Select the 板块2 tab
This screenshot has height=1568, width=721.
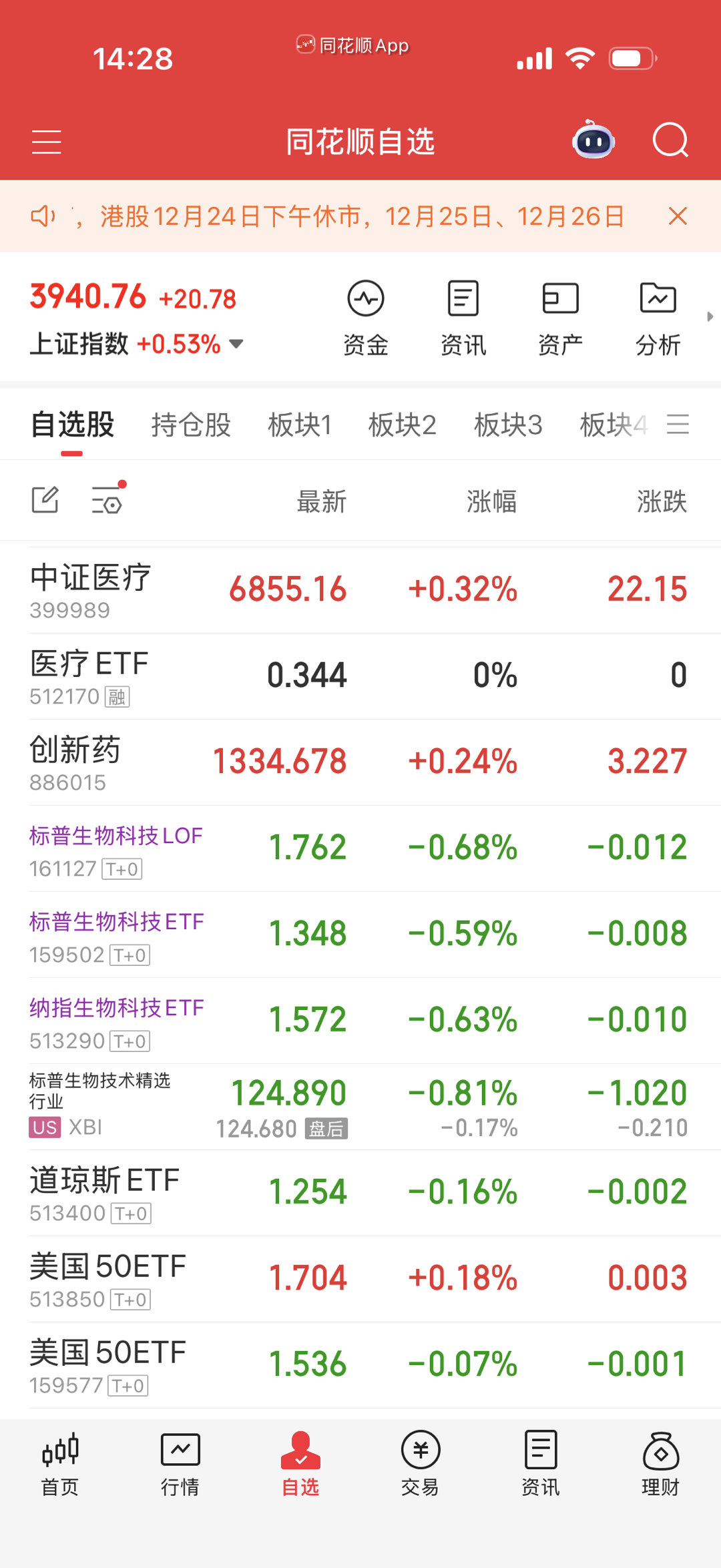(401, 425)
